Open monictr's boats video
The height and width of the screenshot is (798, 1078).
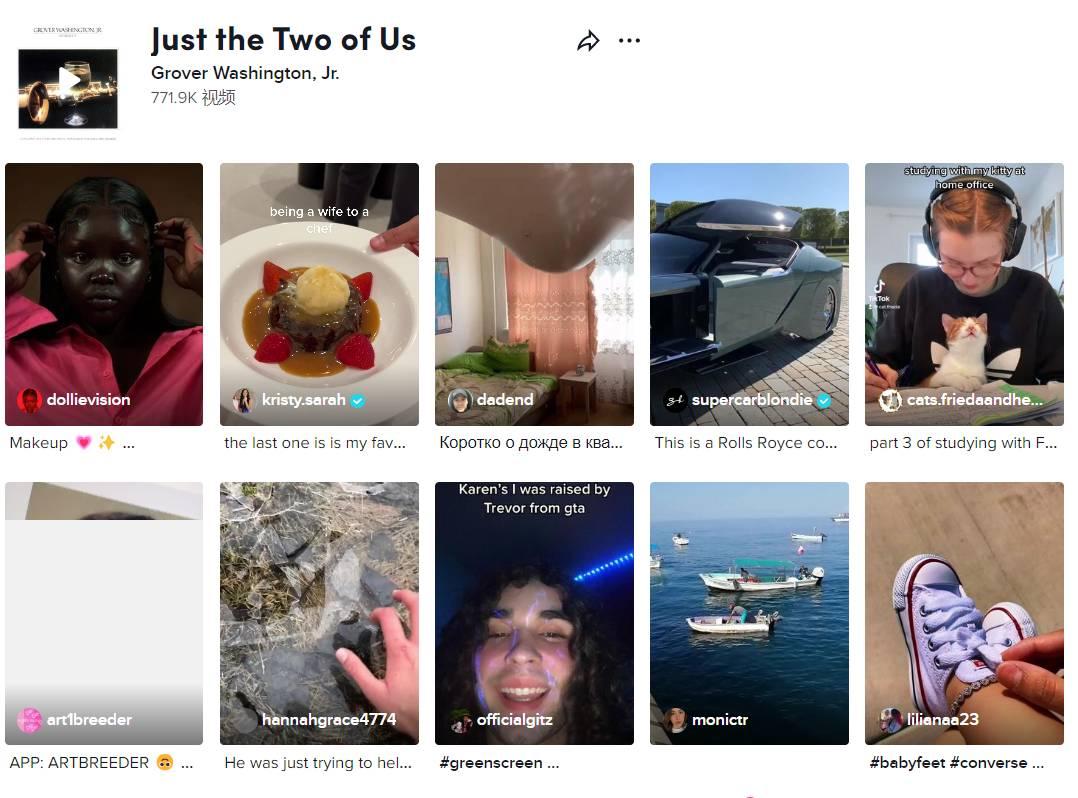(x=749, y=613)
